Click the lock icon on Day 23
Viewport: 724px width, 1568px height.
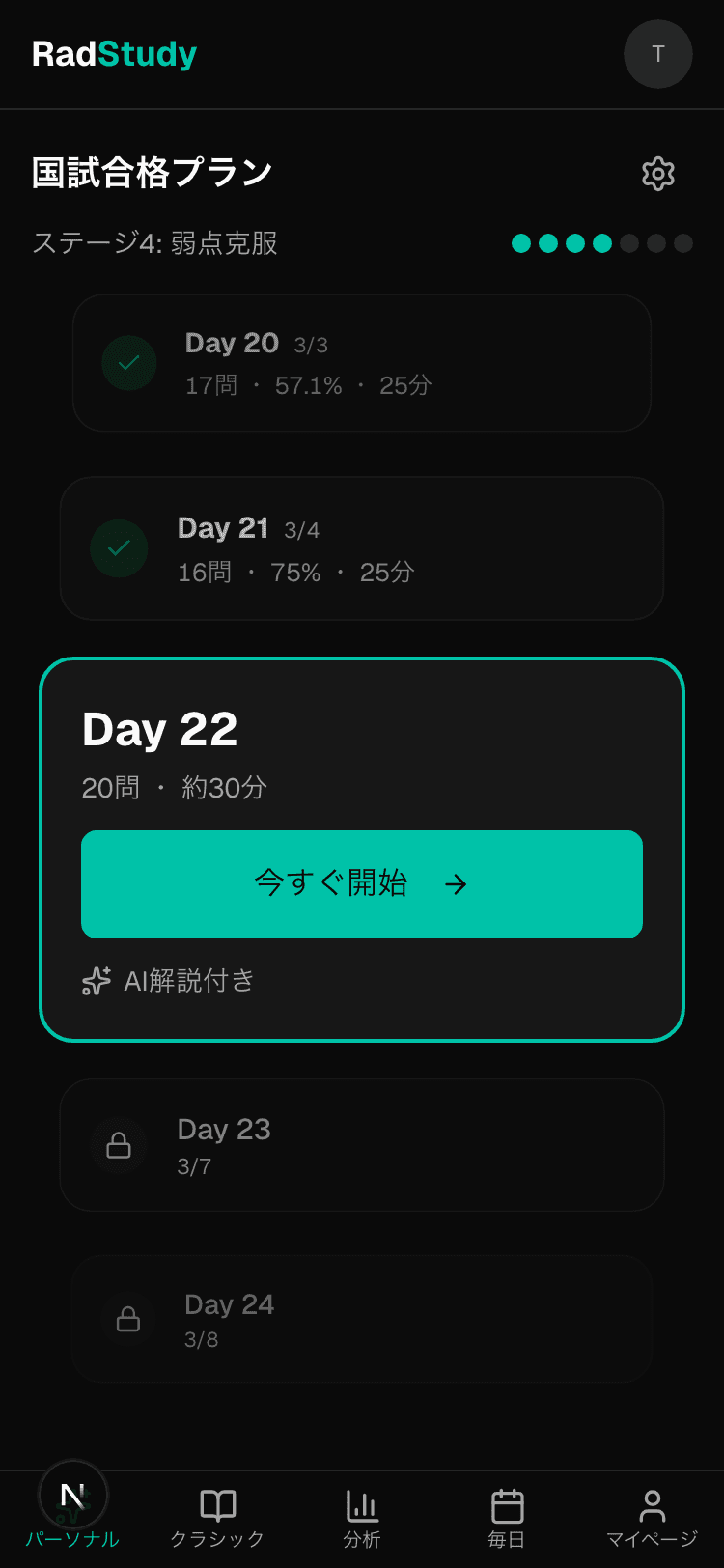coord(118,1146)
